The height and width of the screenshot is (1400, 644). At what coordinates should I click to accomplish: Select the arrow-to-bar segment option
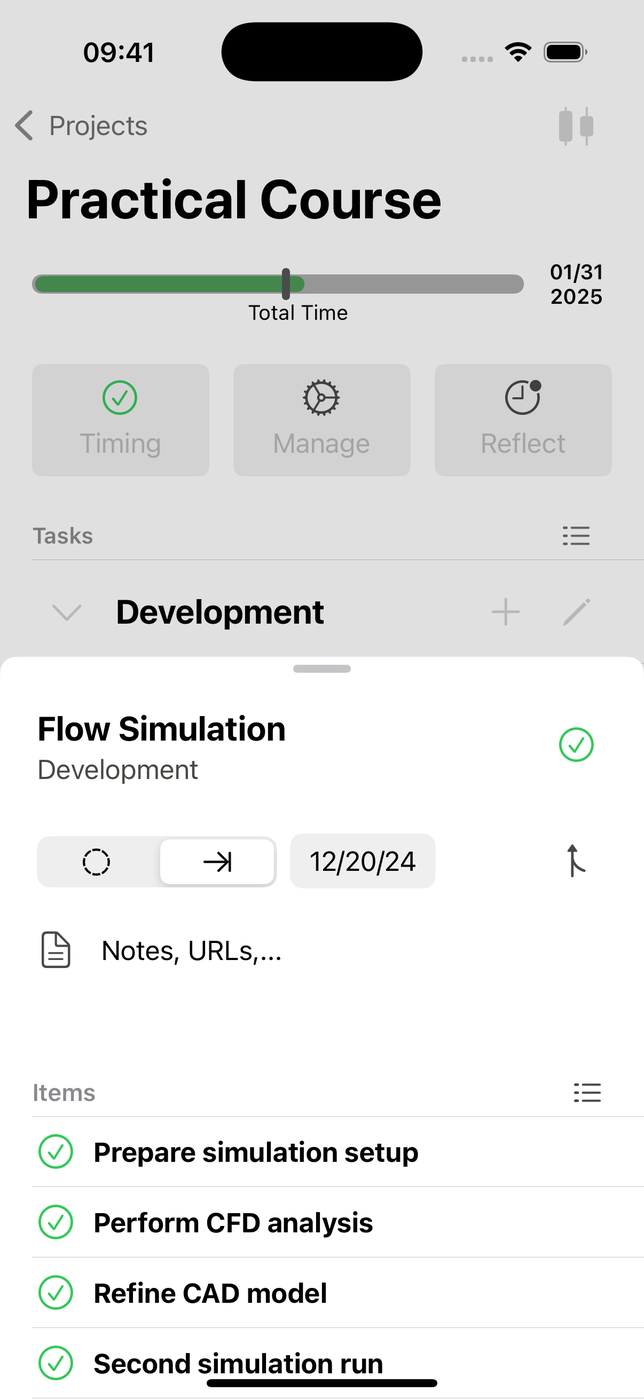[x=217, y=862]
